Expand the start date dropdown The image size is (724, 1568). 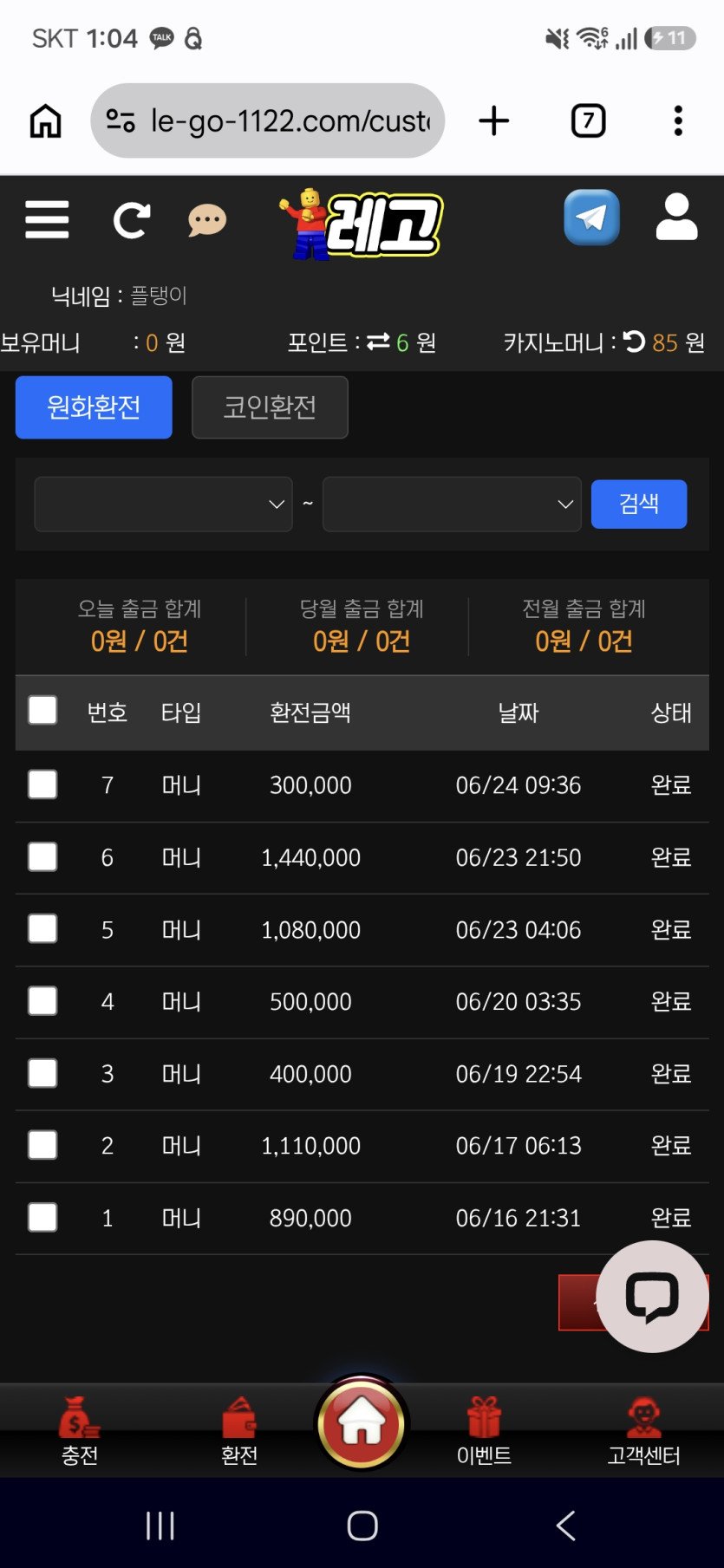163,504
